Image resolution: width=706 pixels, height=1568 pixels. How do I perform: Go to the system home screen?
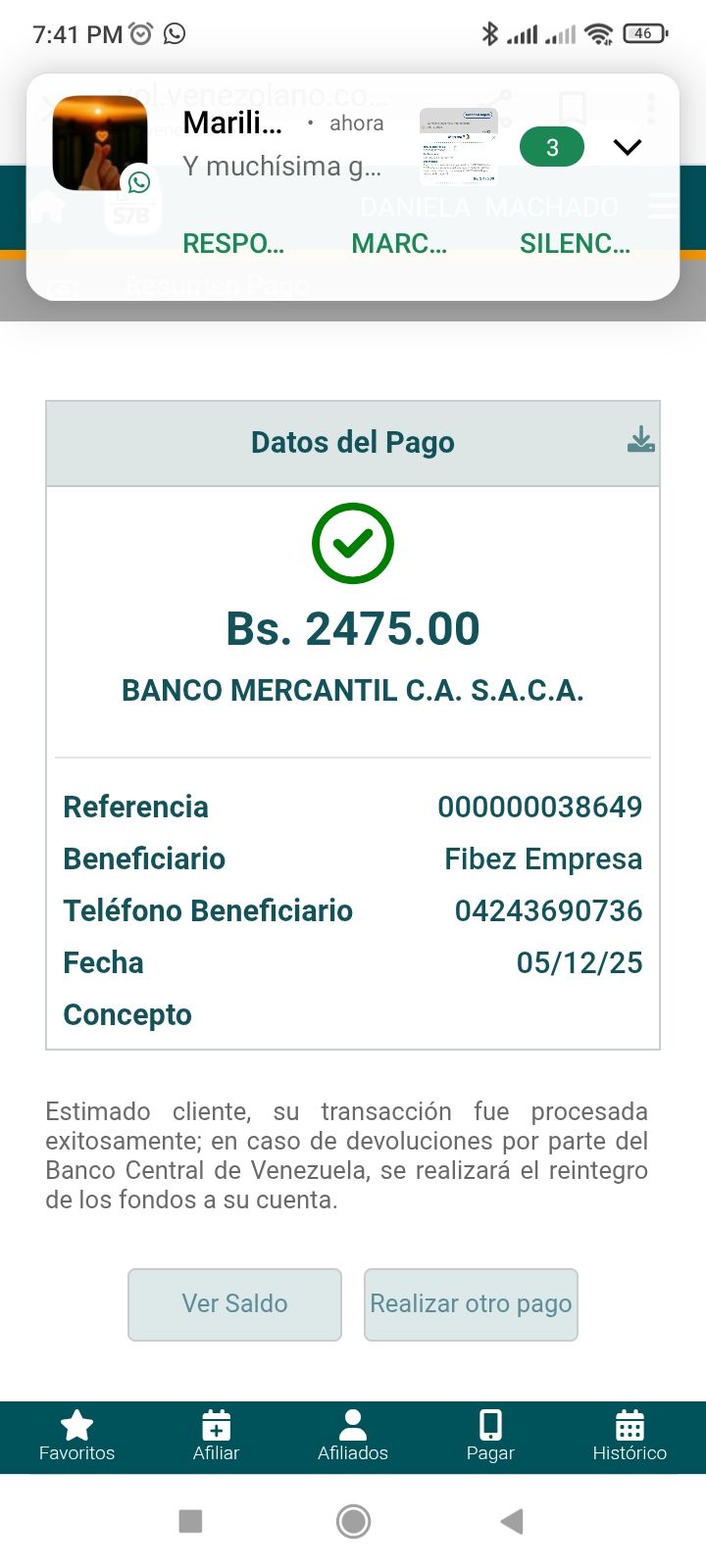click(353, 1521)
